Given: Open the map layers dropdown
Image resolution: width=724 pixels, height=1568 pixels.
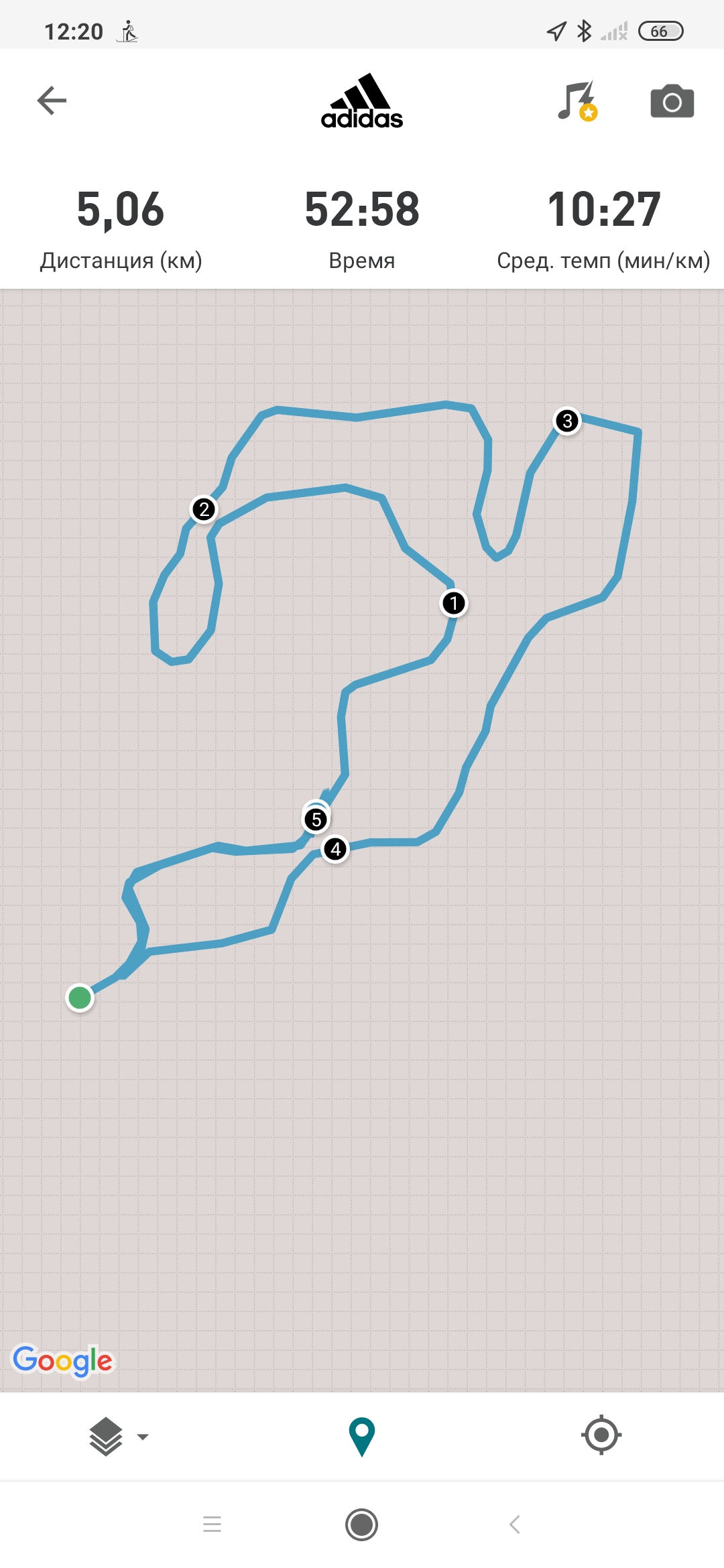Looking at the screenshot, I should 117,1437.
